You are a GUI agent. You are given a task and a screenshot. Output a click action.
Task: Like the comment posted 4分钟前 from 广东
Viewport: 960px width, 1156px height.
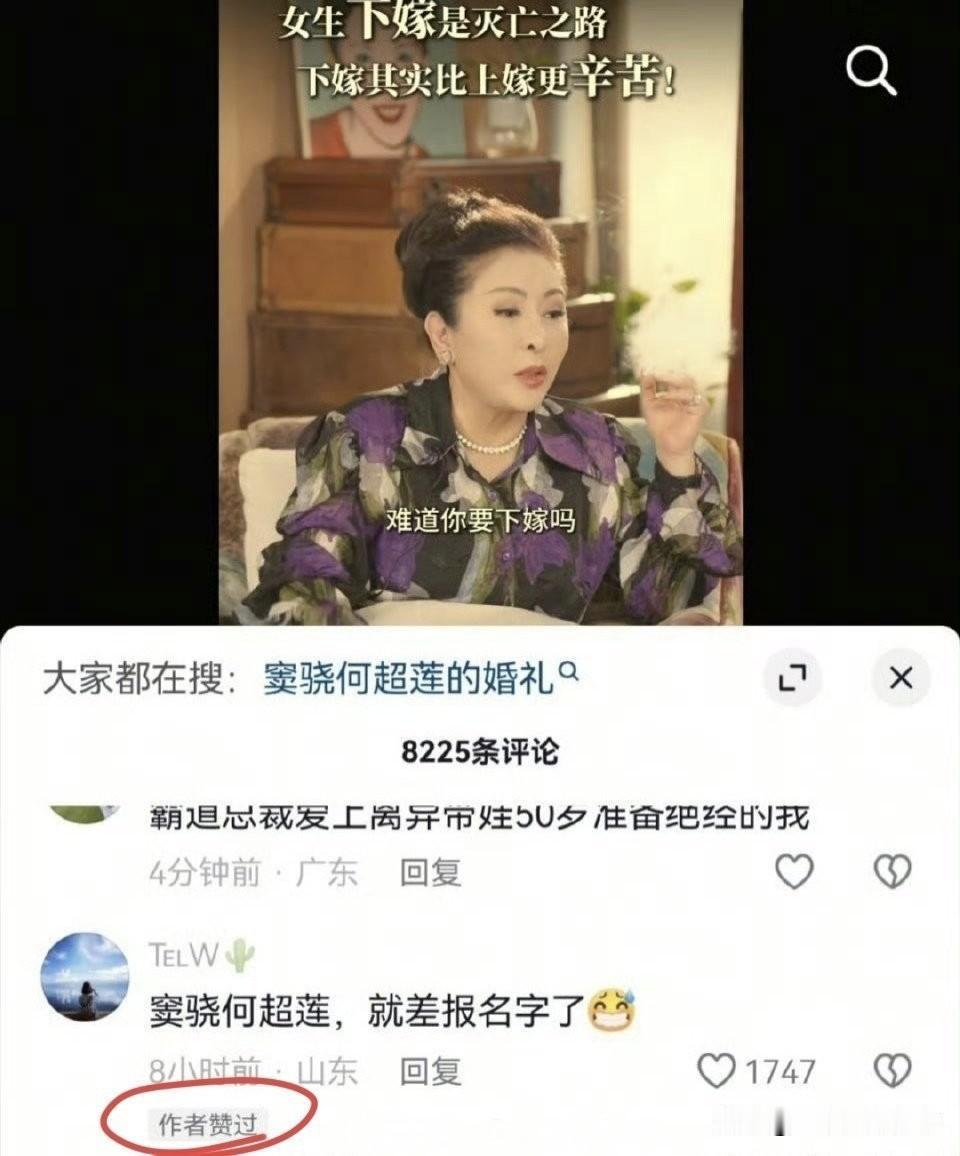[x=795, y=872]
